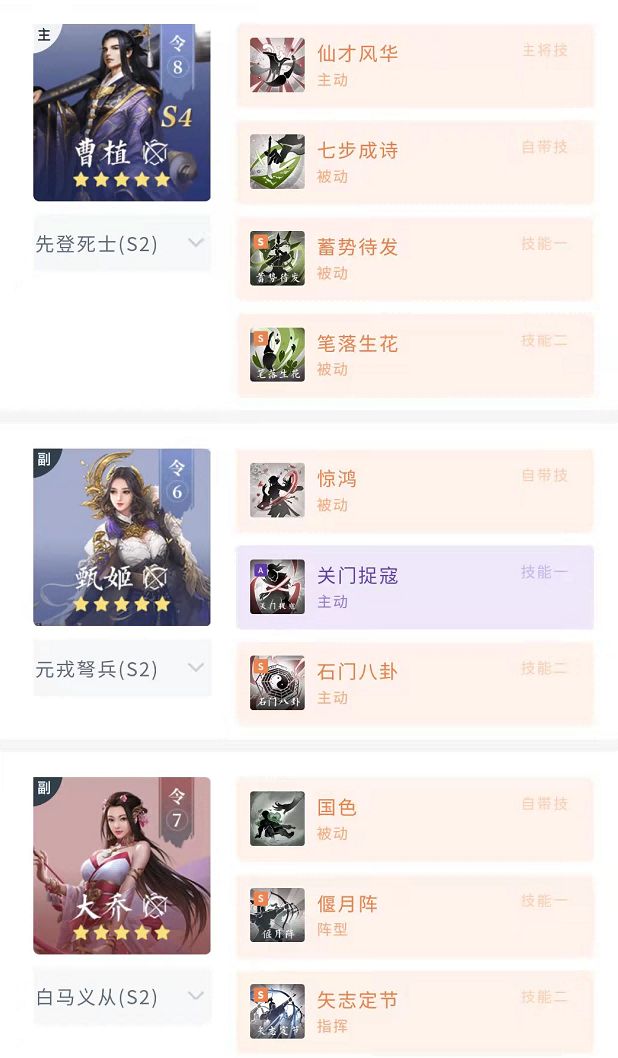618x1058 pixels.
Task: Tap the 笔落生花 skill row
Action: coord(415,354)
